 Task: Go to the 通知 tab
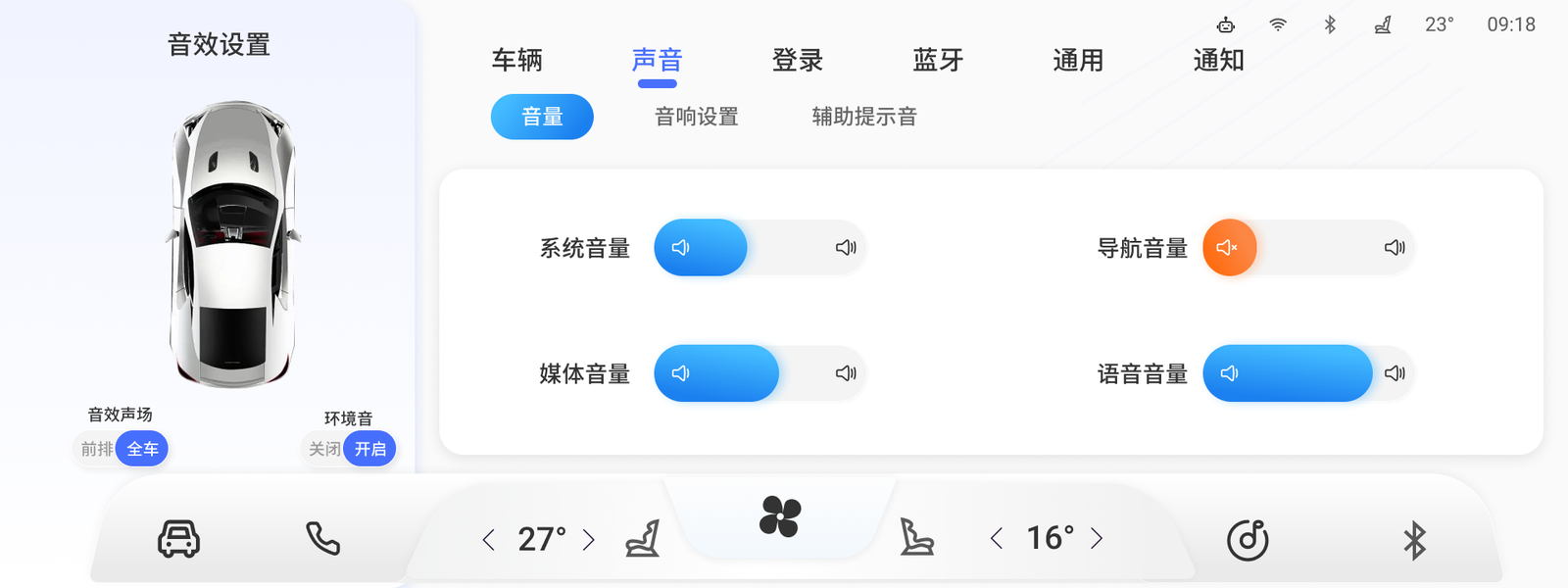pos(1218,61)
